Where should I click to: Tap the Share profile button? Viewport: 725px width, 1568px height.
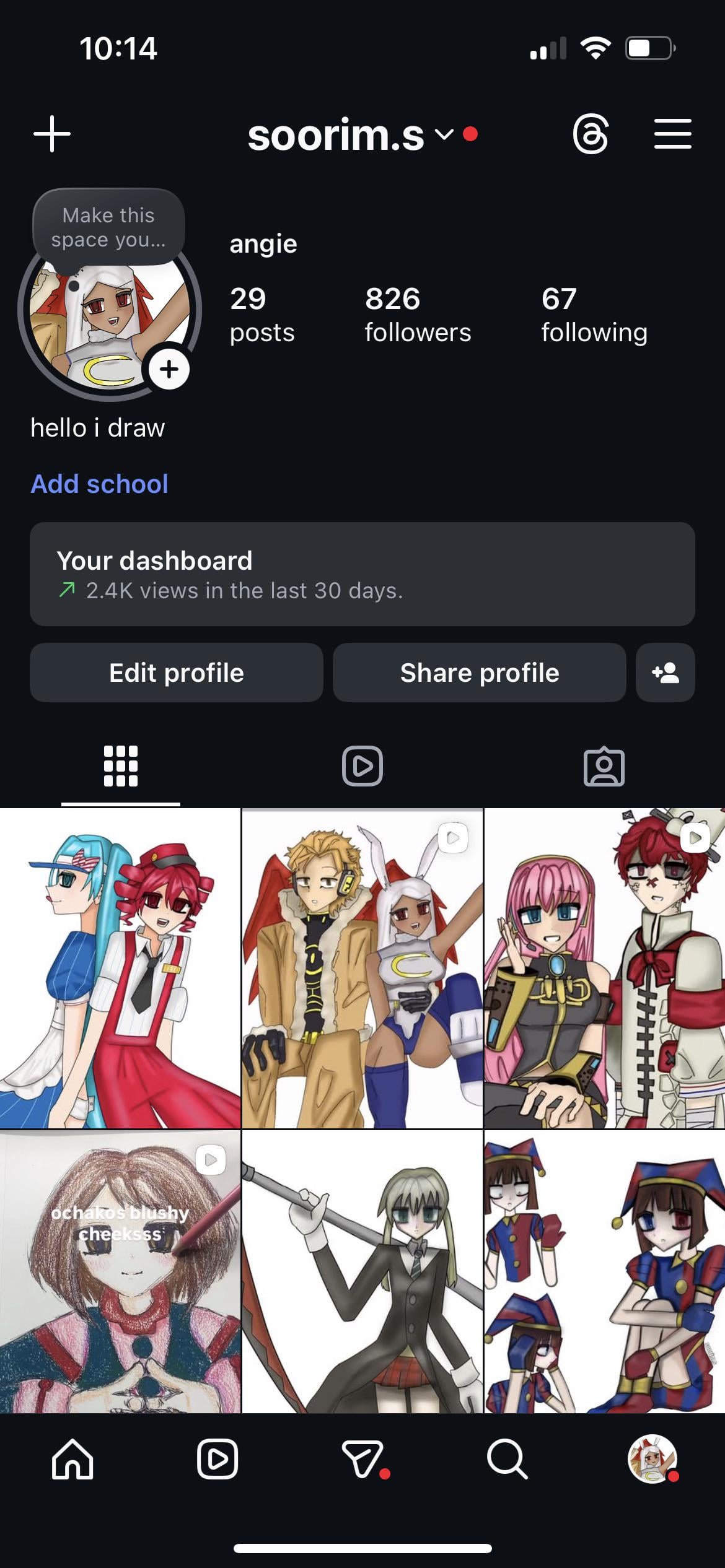[x=479, y=673]
